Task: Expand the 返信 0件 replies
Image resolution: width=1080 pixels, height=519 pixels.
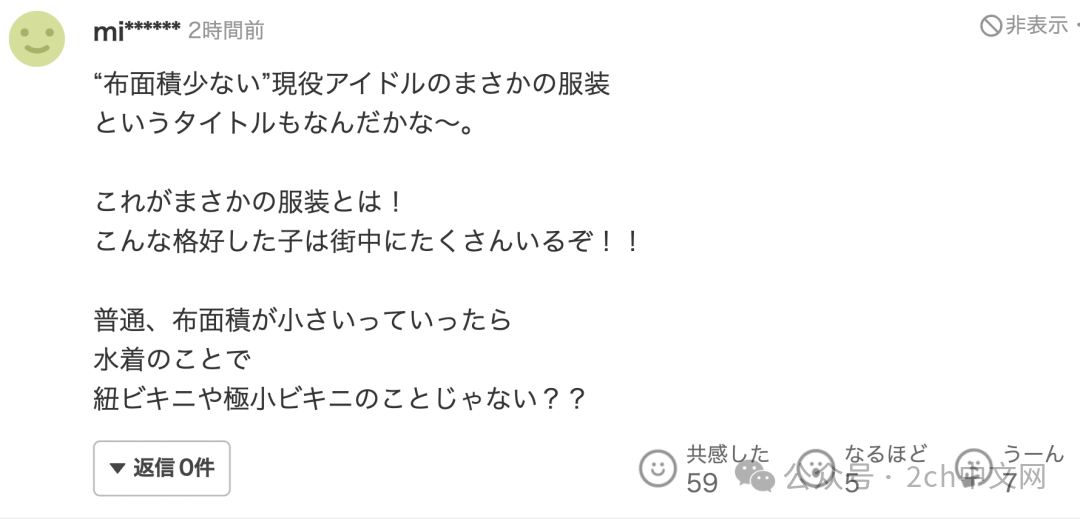Action: pos(162,468)
